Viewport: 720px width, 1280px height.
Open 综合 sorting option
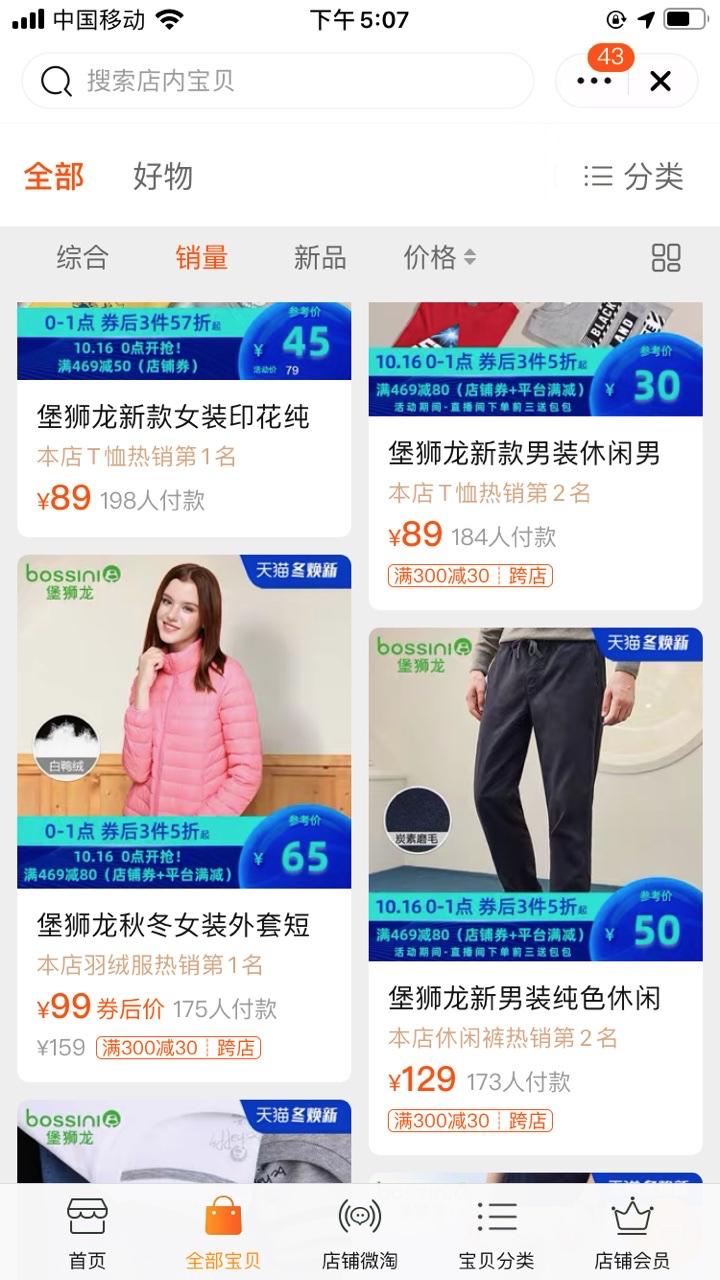tap(83, 258)
